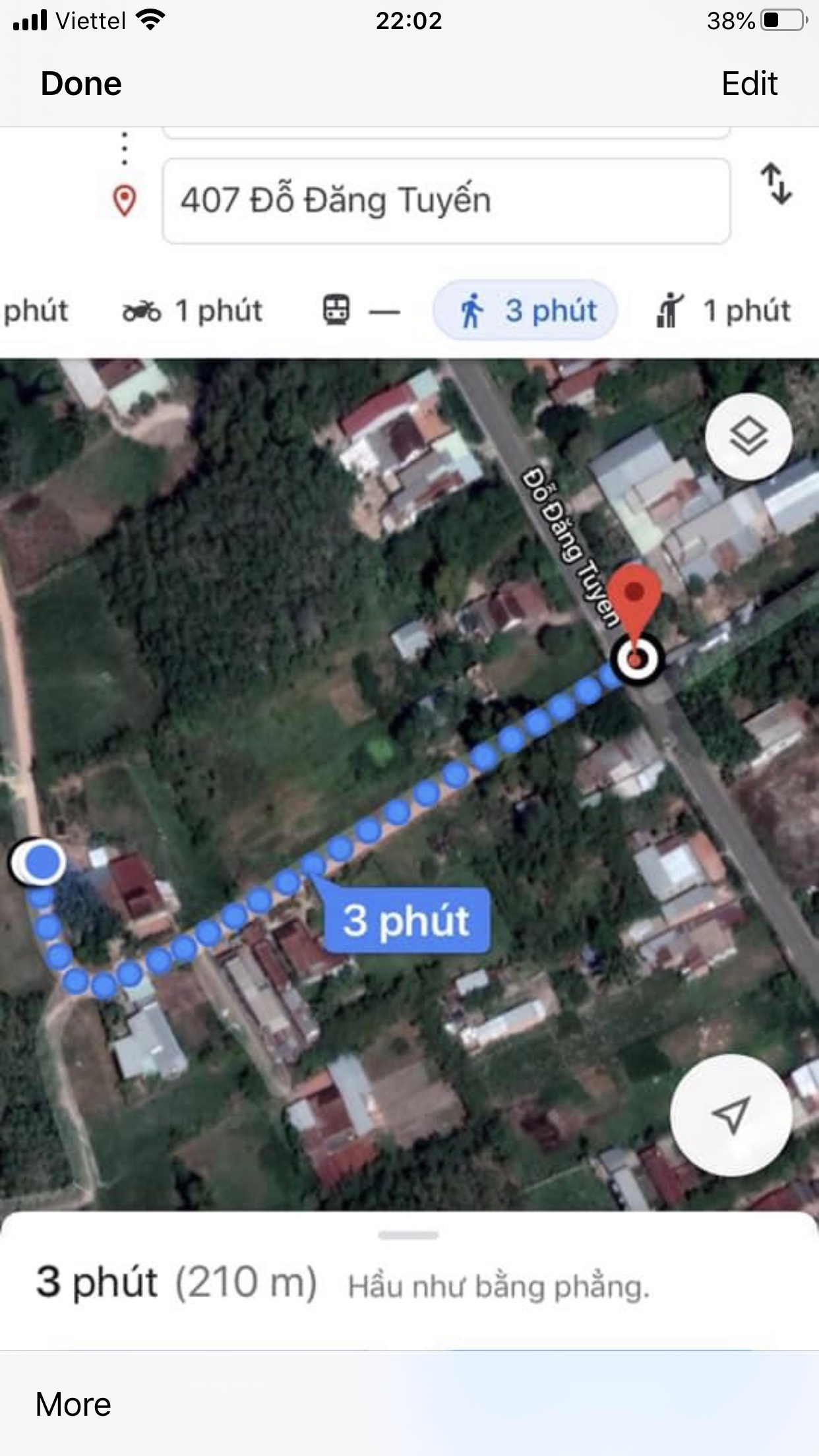Select the motorbike travel mode icon

pyautogui.click(x=140, y=312)
